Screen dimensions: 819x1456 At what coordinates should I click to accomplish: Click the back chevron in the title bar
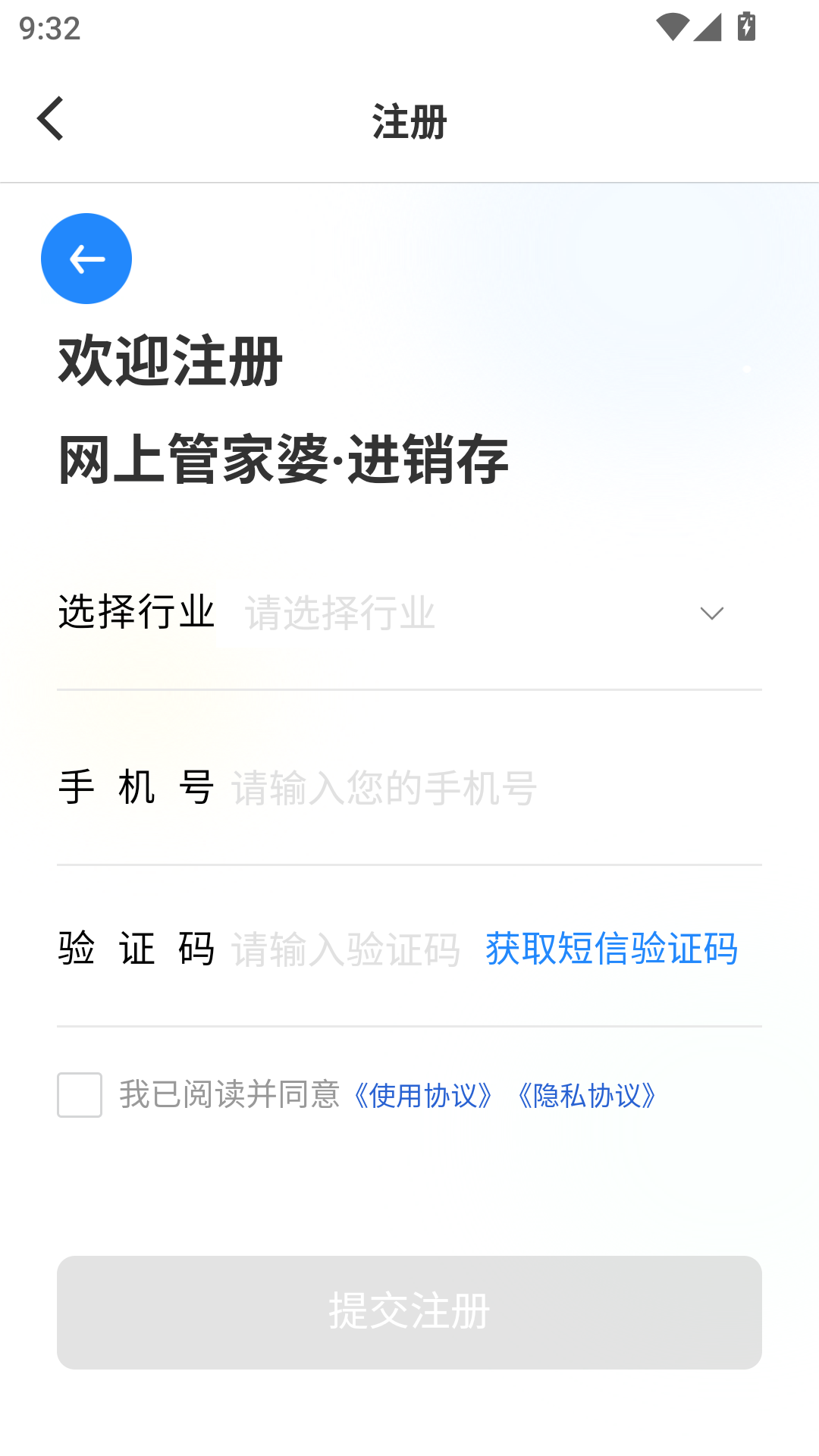click(50, 119)
